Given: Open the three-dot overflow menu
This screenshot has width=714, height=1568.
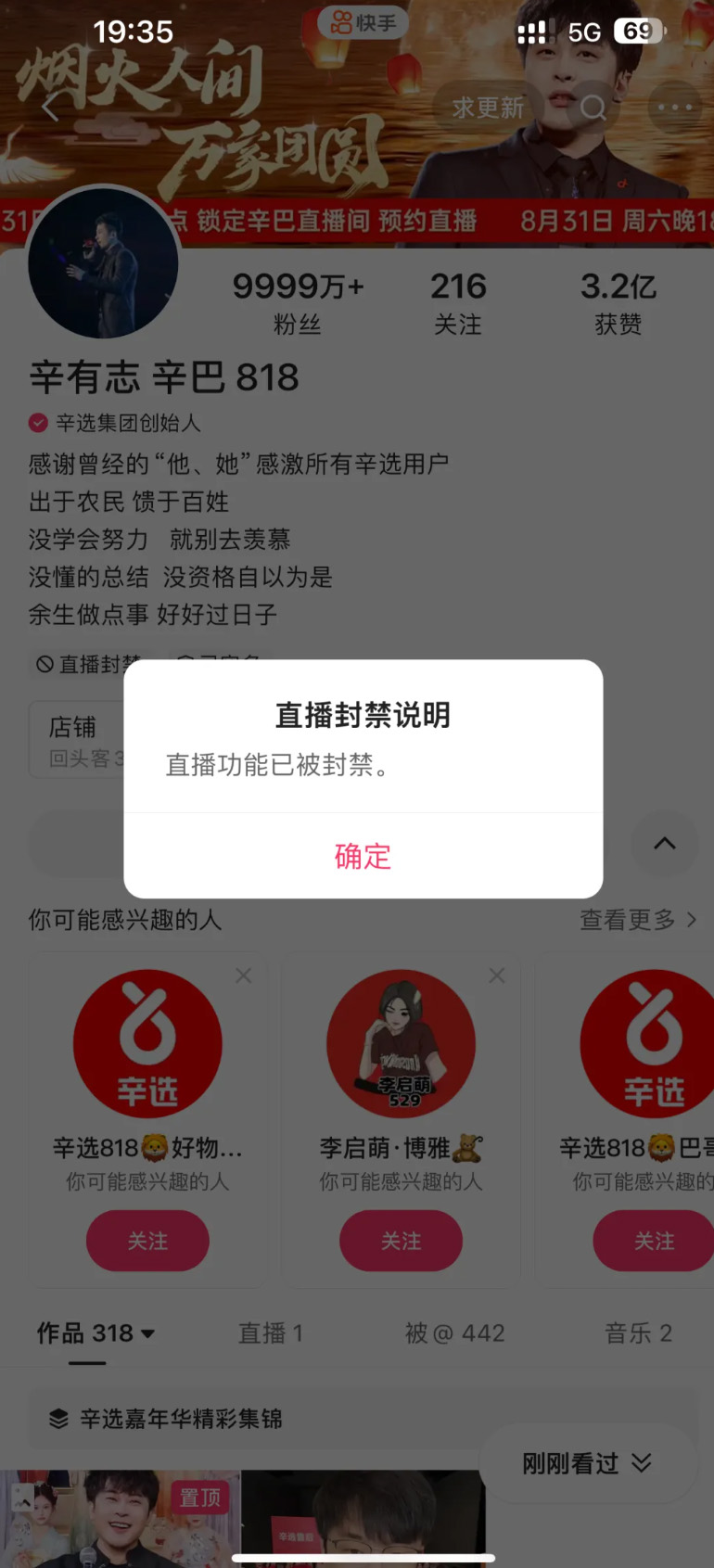Looking at the screenshot, I should (x=674, y=108).
